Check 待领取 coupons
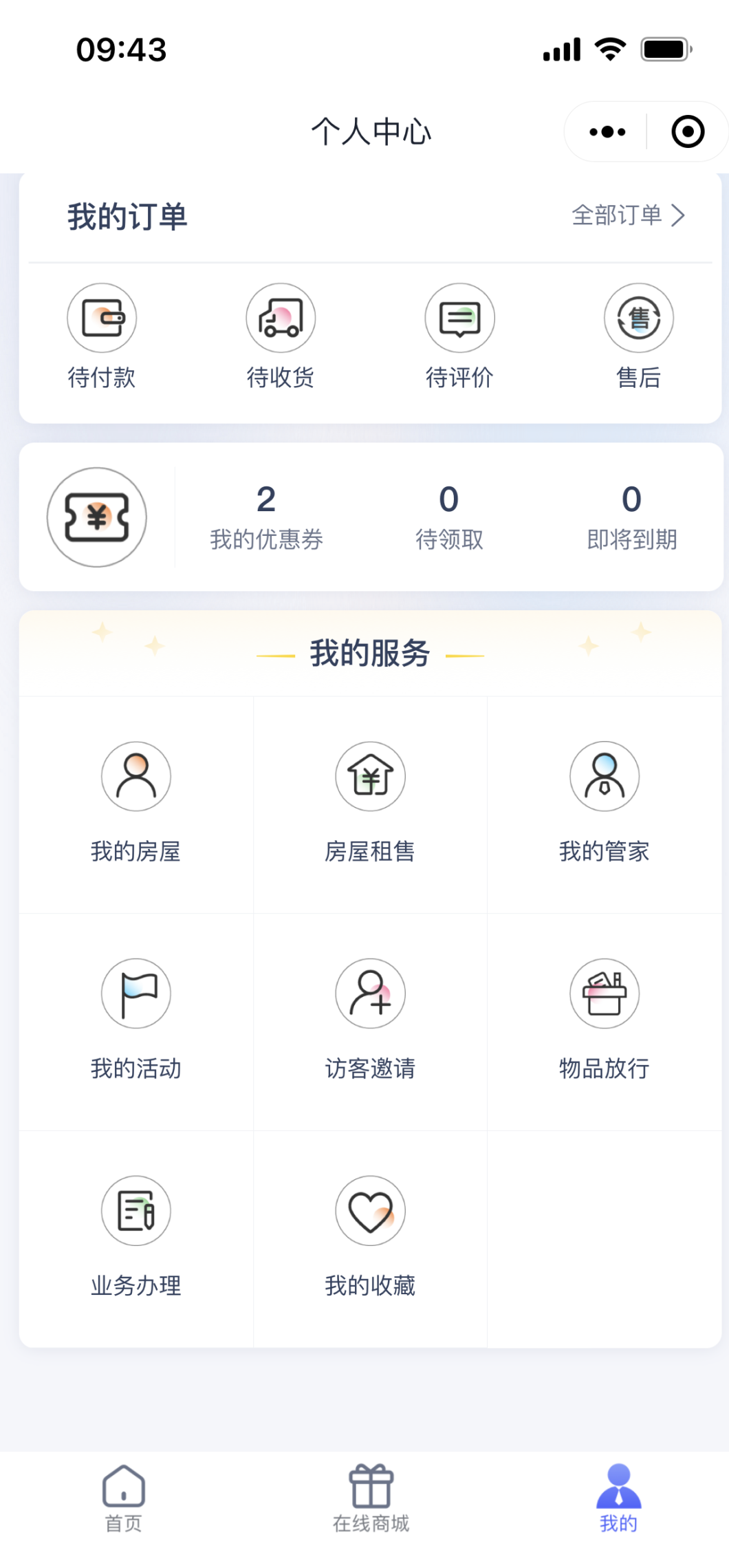 [x=449, y=517]
